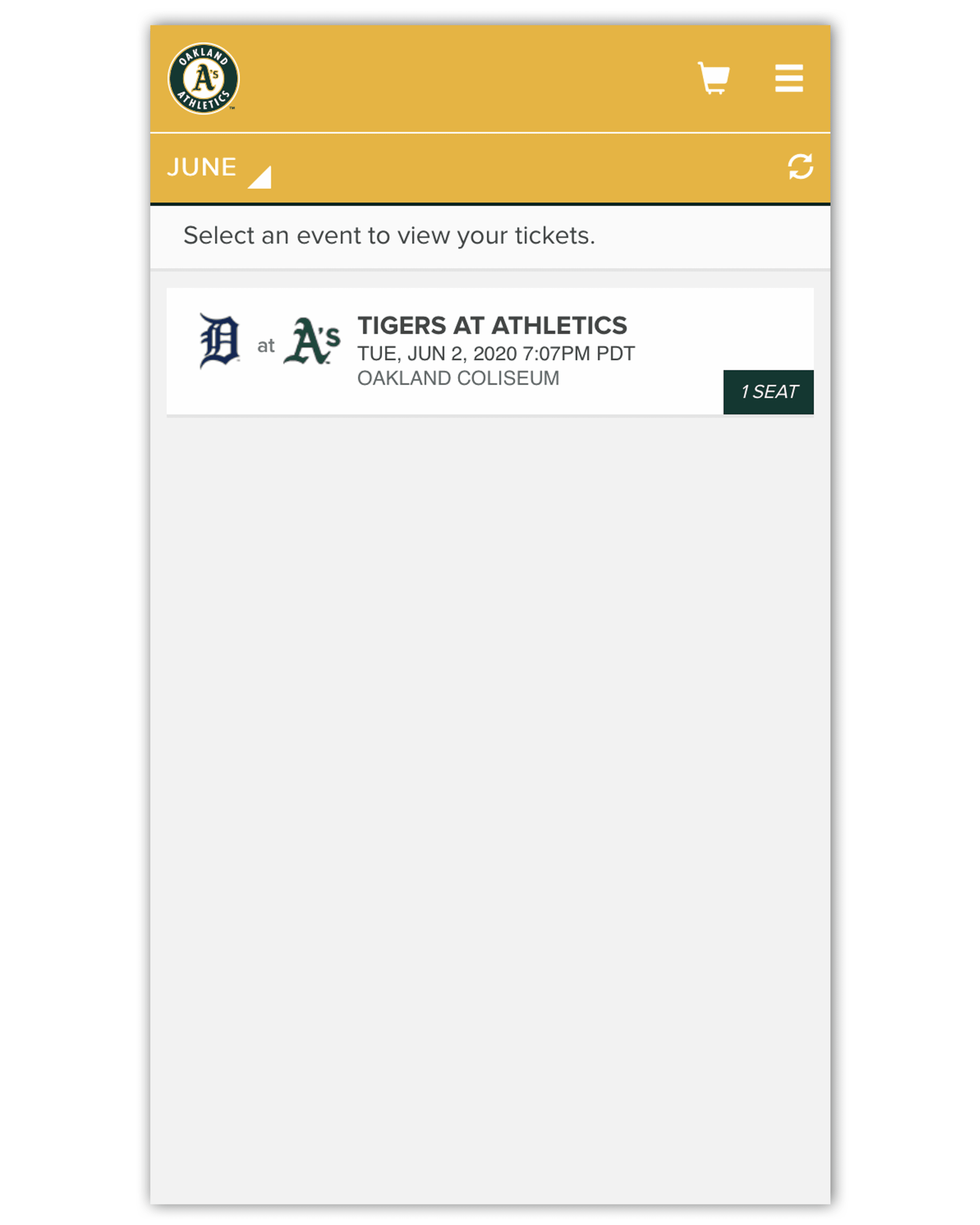Open Tigers at Athletics event tickets

[x=490, y=351]
